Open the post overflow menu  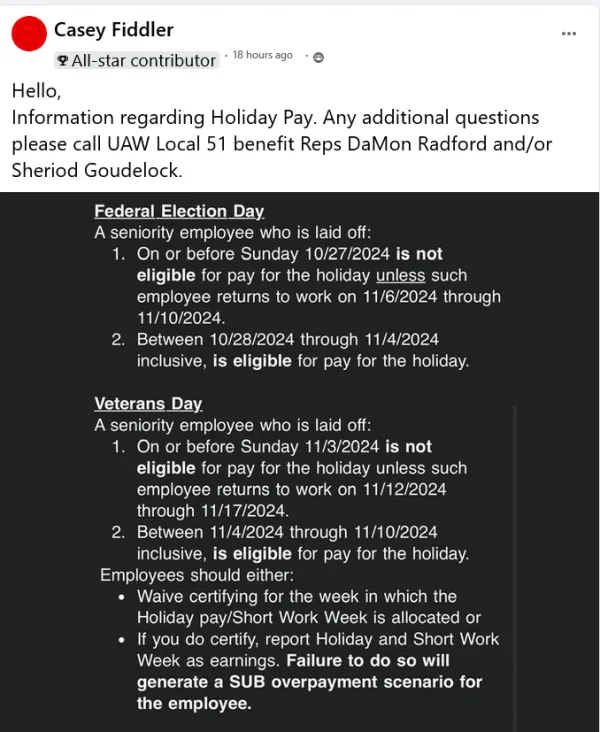(569, 33)
